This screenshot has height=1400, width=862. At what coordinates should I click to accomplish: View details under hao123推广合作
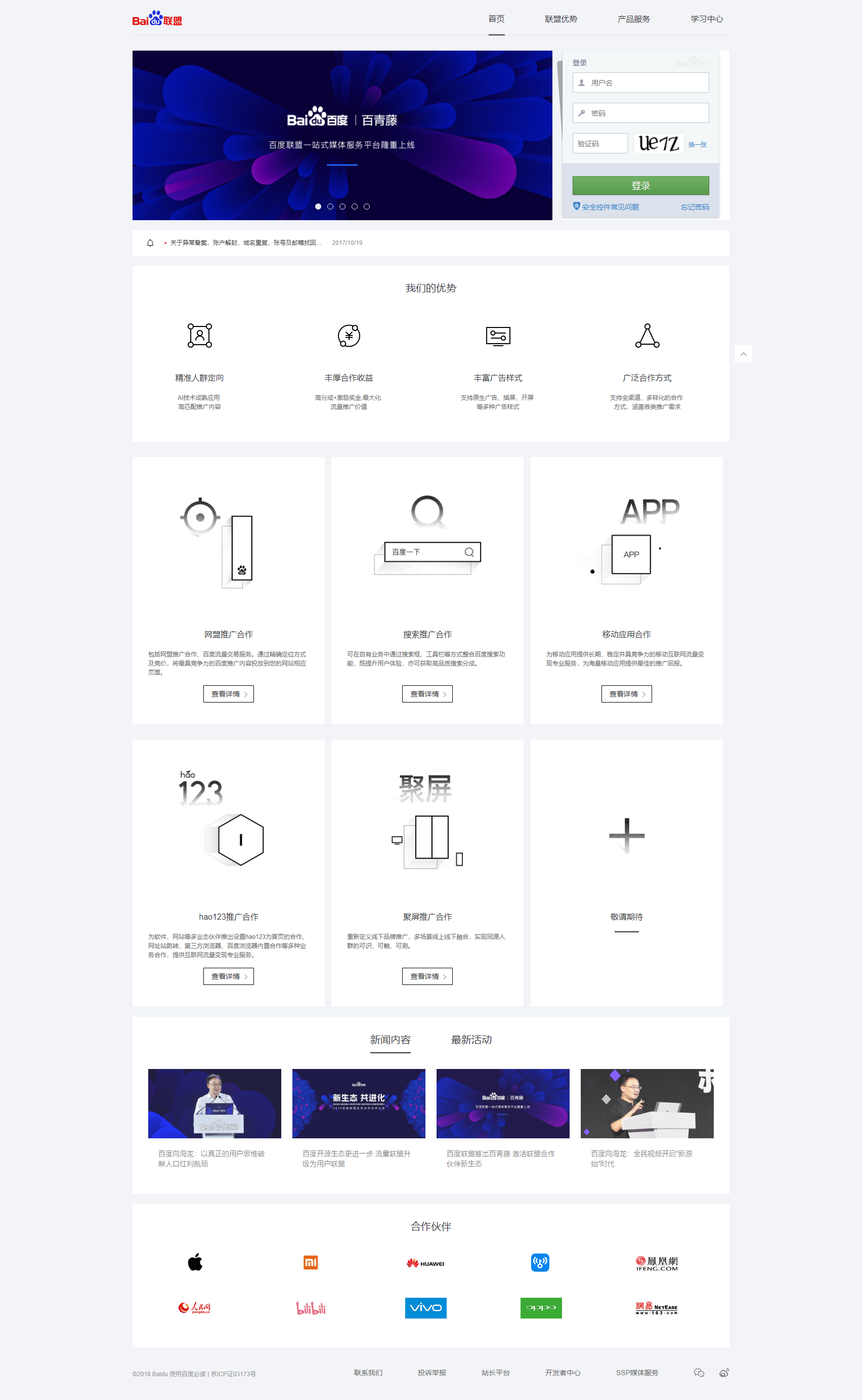pyautogui.click(x=229, y=976)
